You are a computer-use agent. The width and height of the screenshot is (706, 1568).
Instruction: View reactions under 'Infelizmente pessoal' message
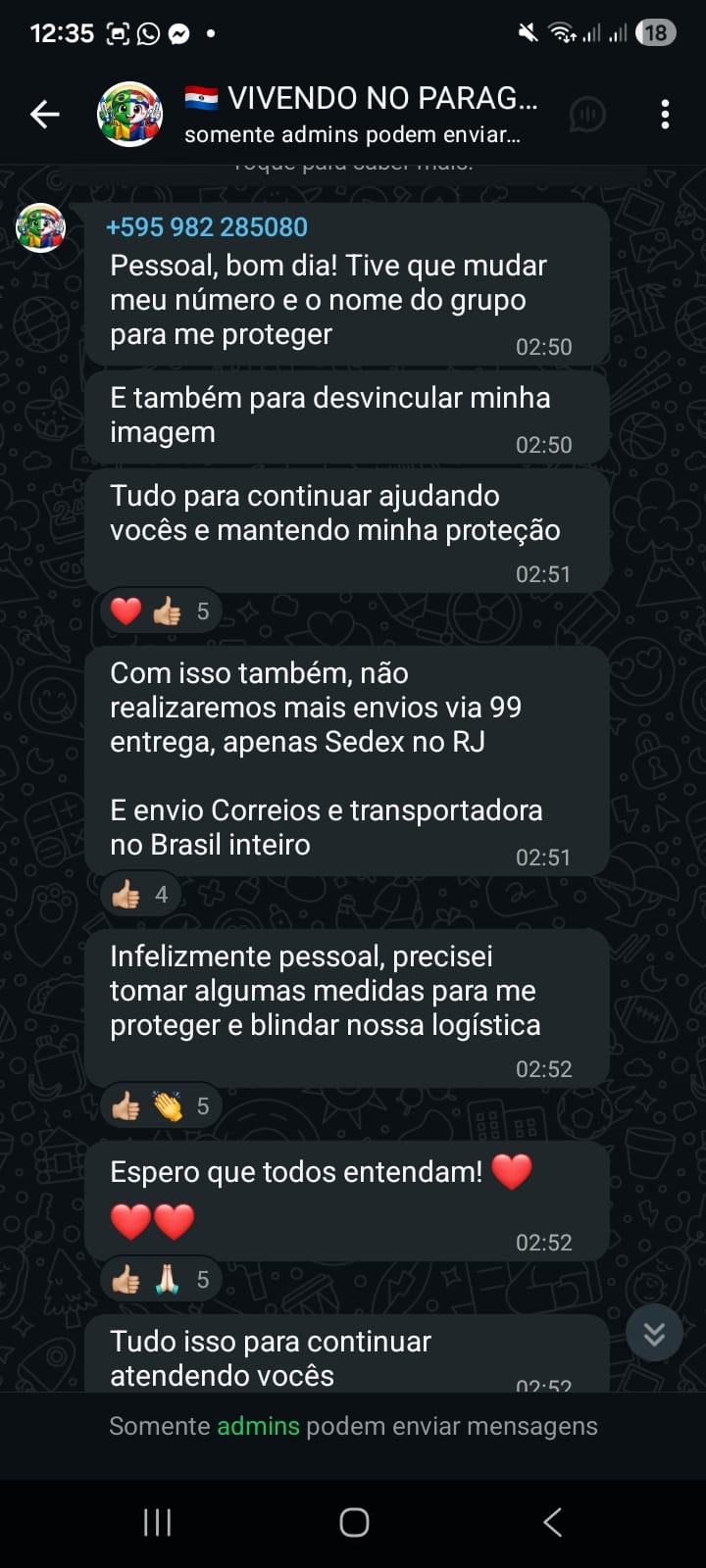tap(161, 1106)
